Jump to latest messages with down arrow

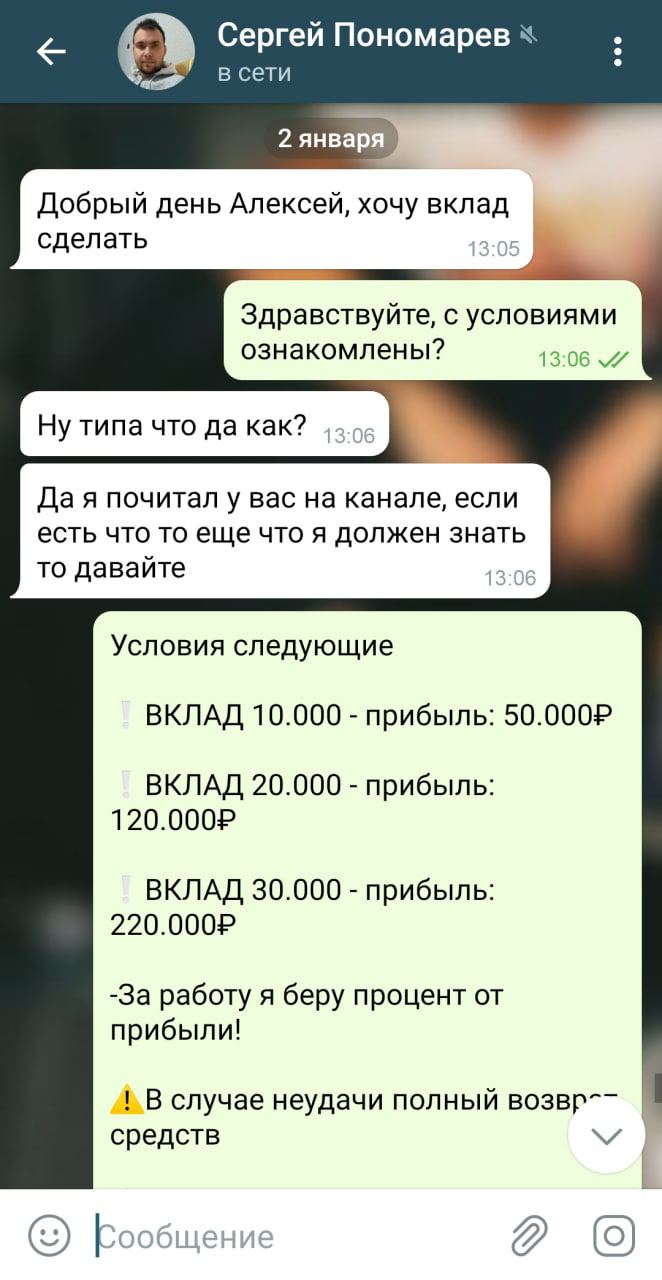(x=606, y=1135)
